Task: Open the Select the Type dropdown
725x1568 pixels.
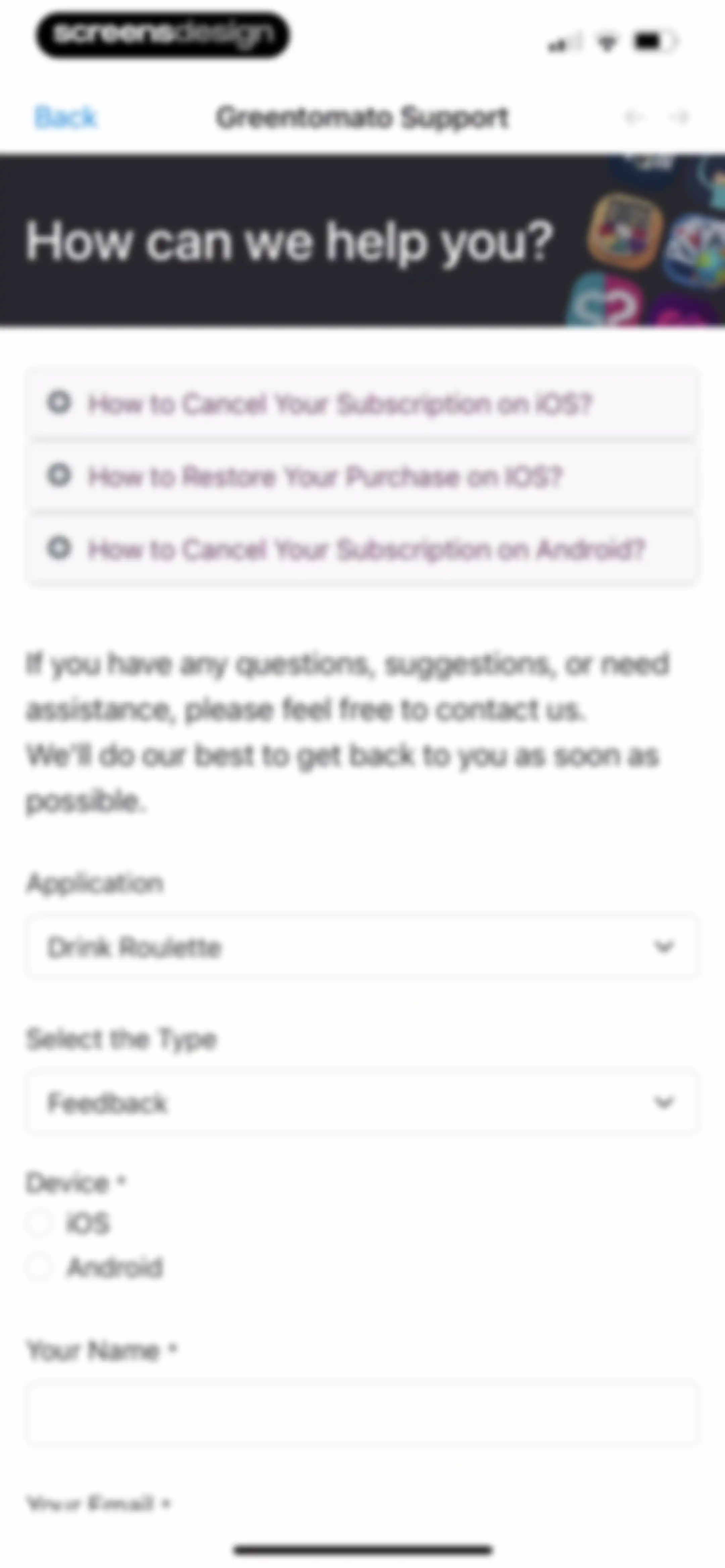Action: [x=361, y=1102]
